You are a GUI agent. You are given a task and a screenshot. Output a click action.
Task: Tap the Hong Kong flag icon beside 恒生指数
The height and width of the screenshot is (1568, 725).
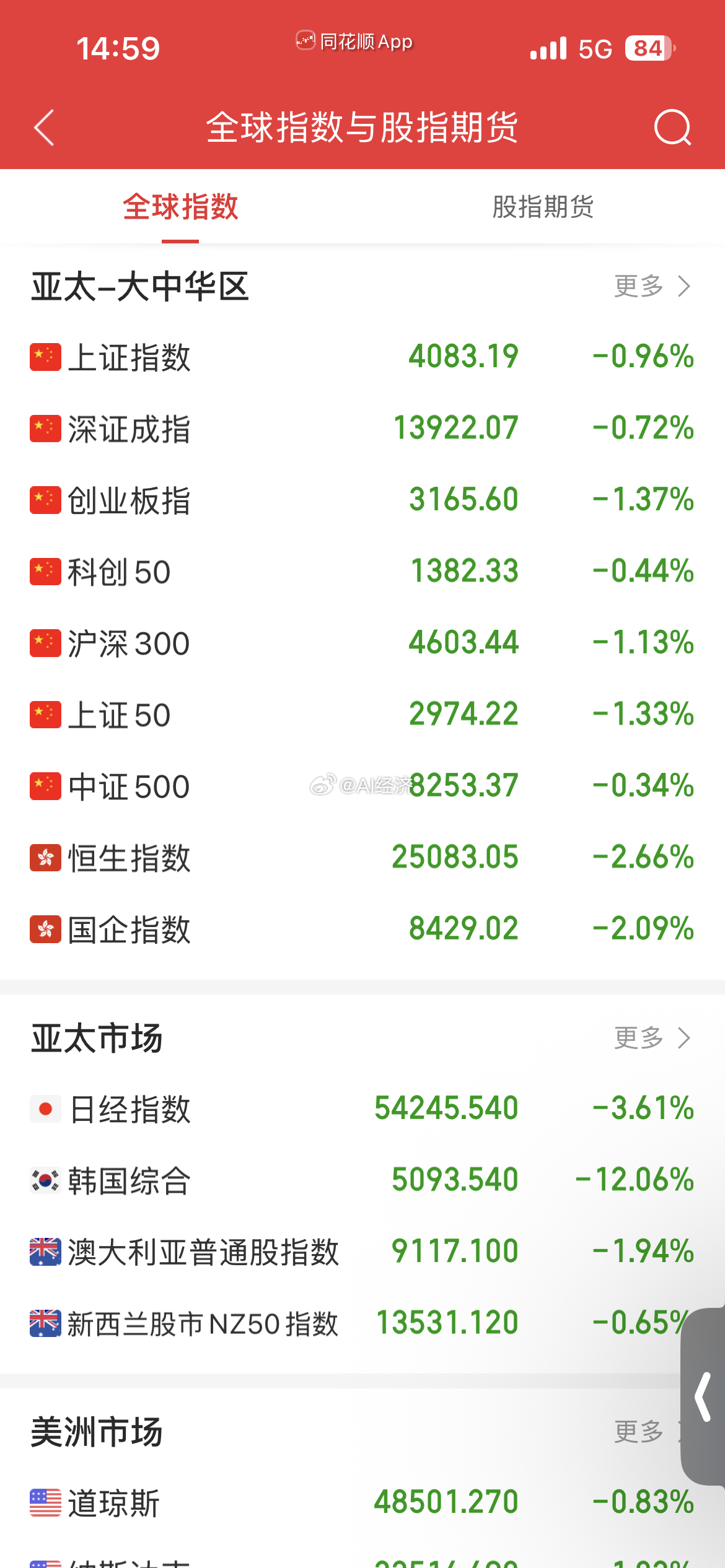click(x=44, y=858)
